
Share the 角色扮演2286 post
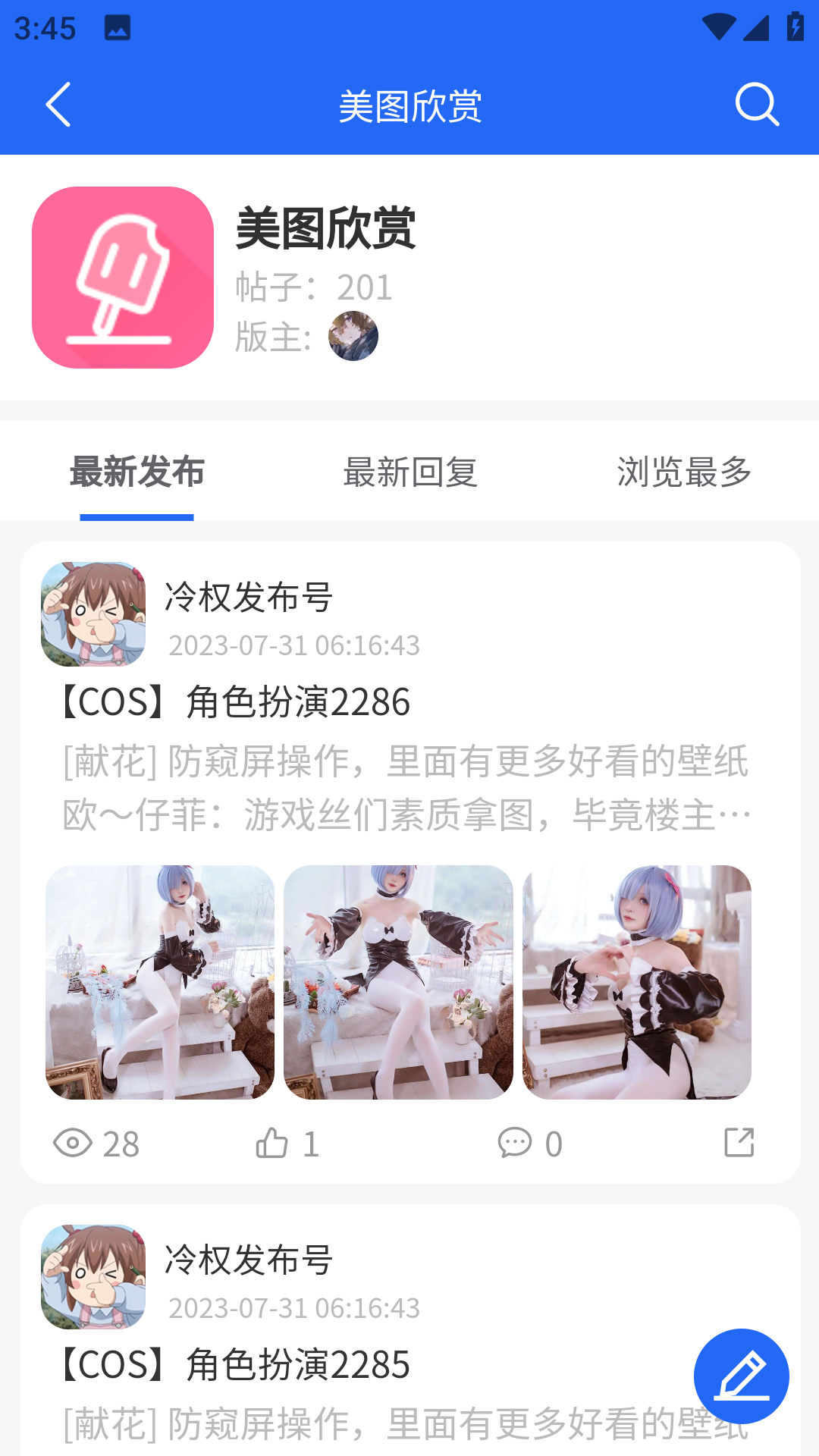point(739,1142)
